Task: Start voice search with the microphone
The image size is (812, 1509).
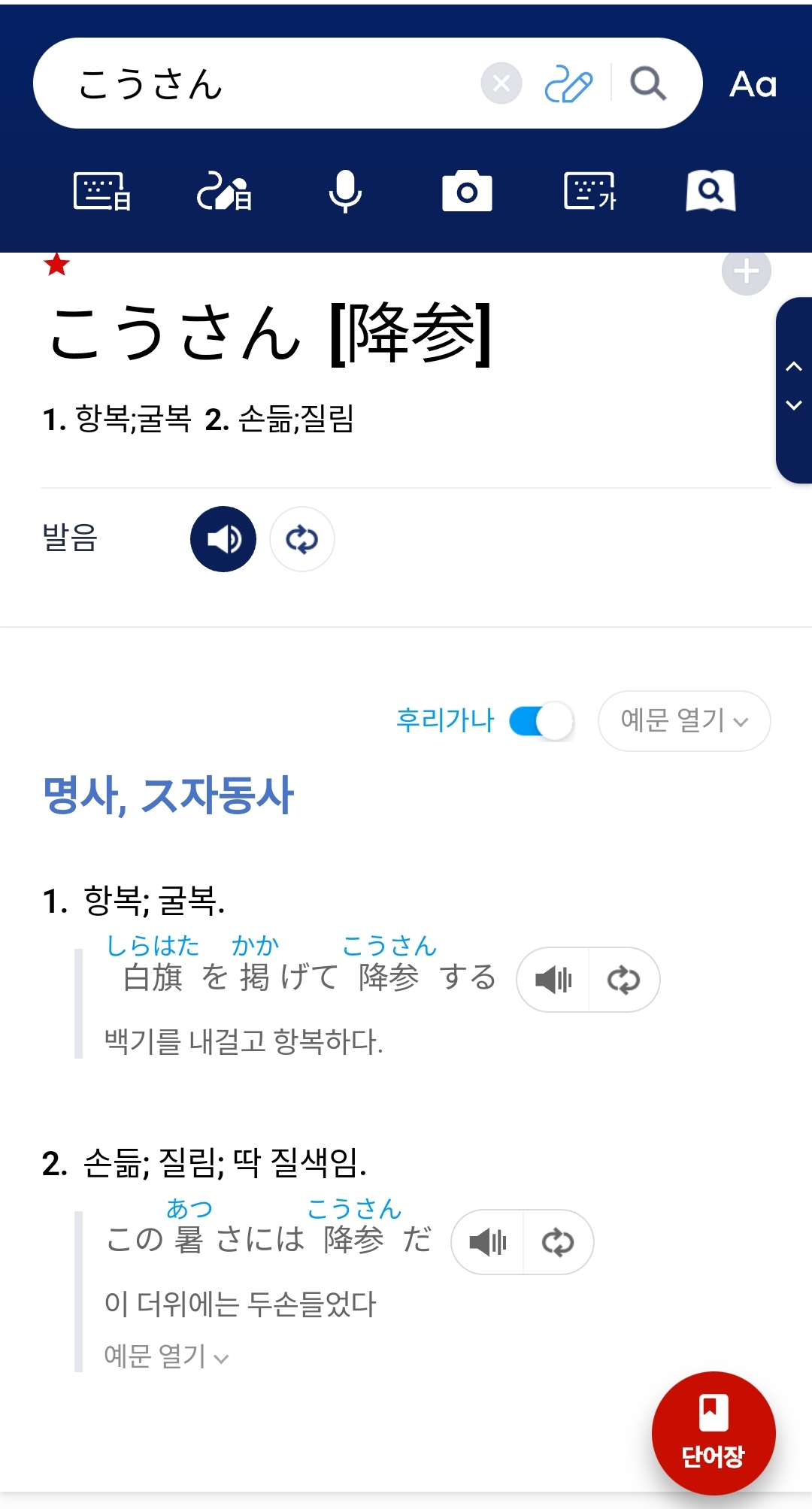Action: tap(346, 191)
